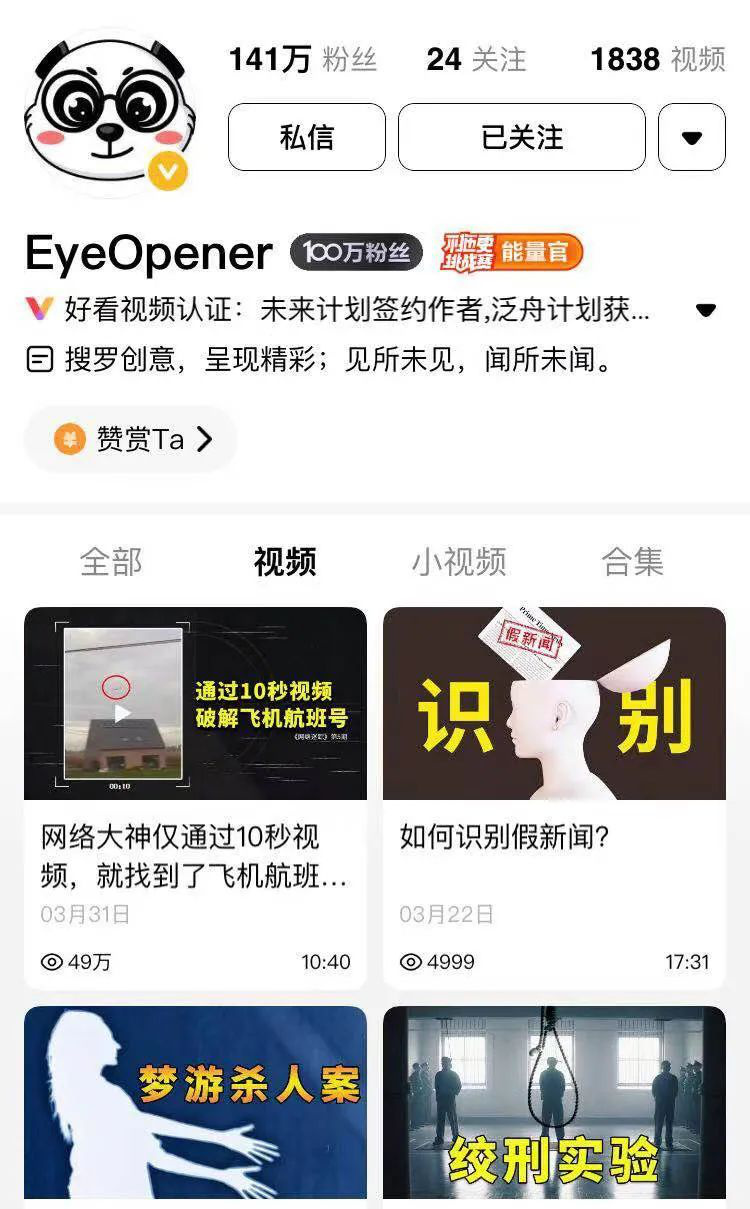Play the 如何识别假新闻 video
750x1209 pixels.
click(x=554, y=798)
